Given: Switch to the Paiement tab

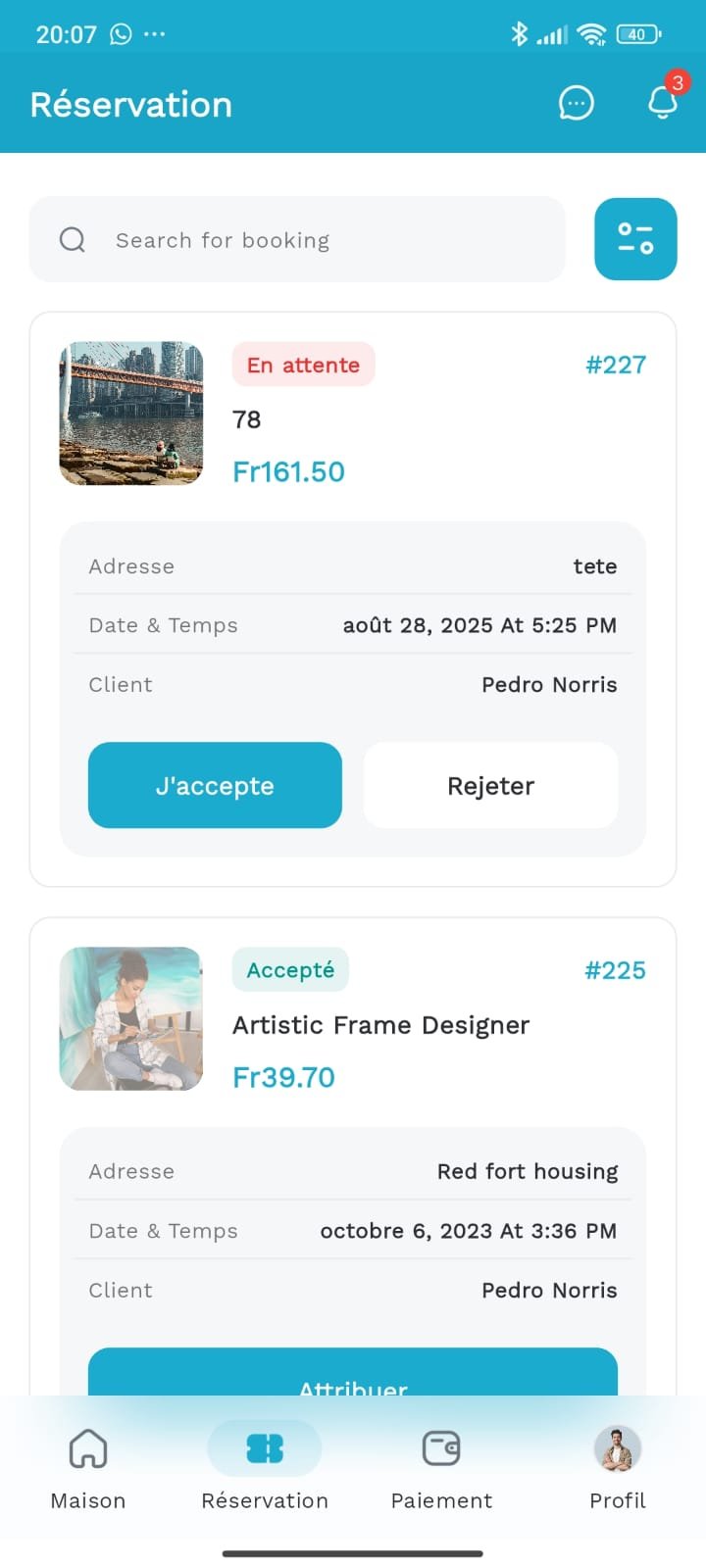Looking at the screenshot, I should (441, 1467).
